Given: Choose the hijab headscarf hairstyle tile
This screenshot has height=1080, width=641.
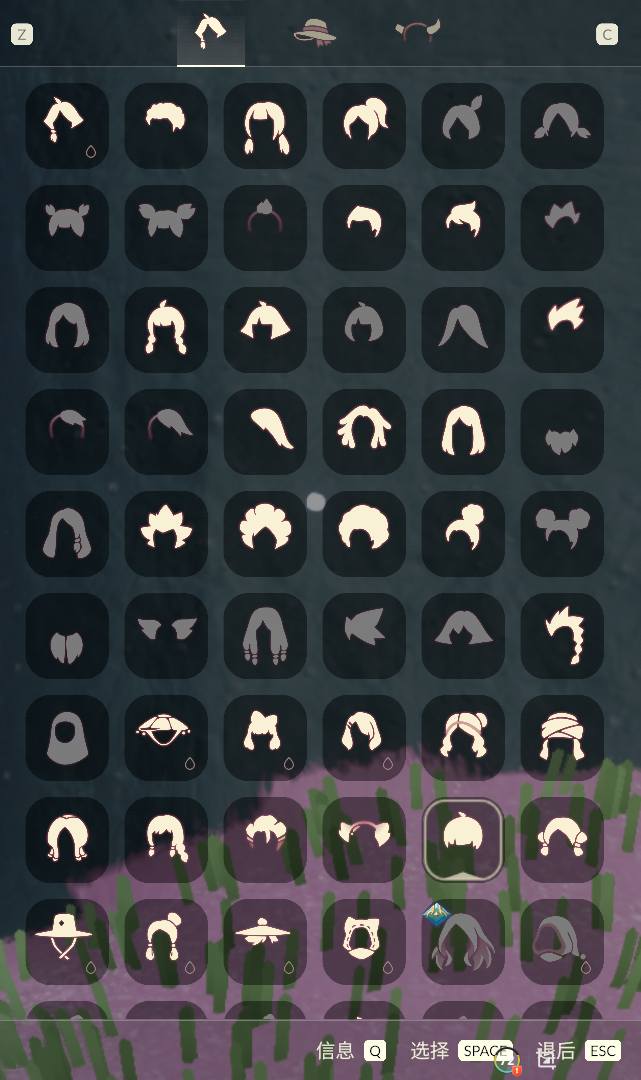Looking at the screenshot, I should click(67, 738).
